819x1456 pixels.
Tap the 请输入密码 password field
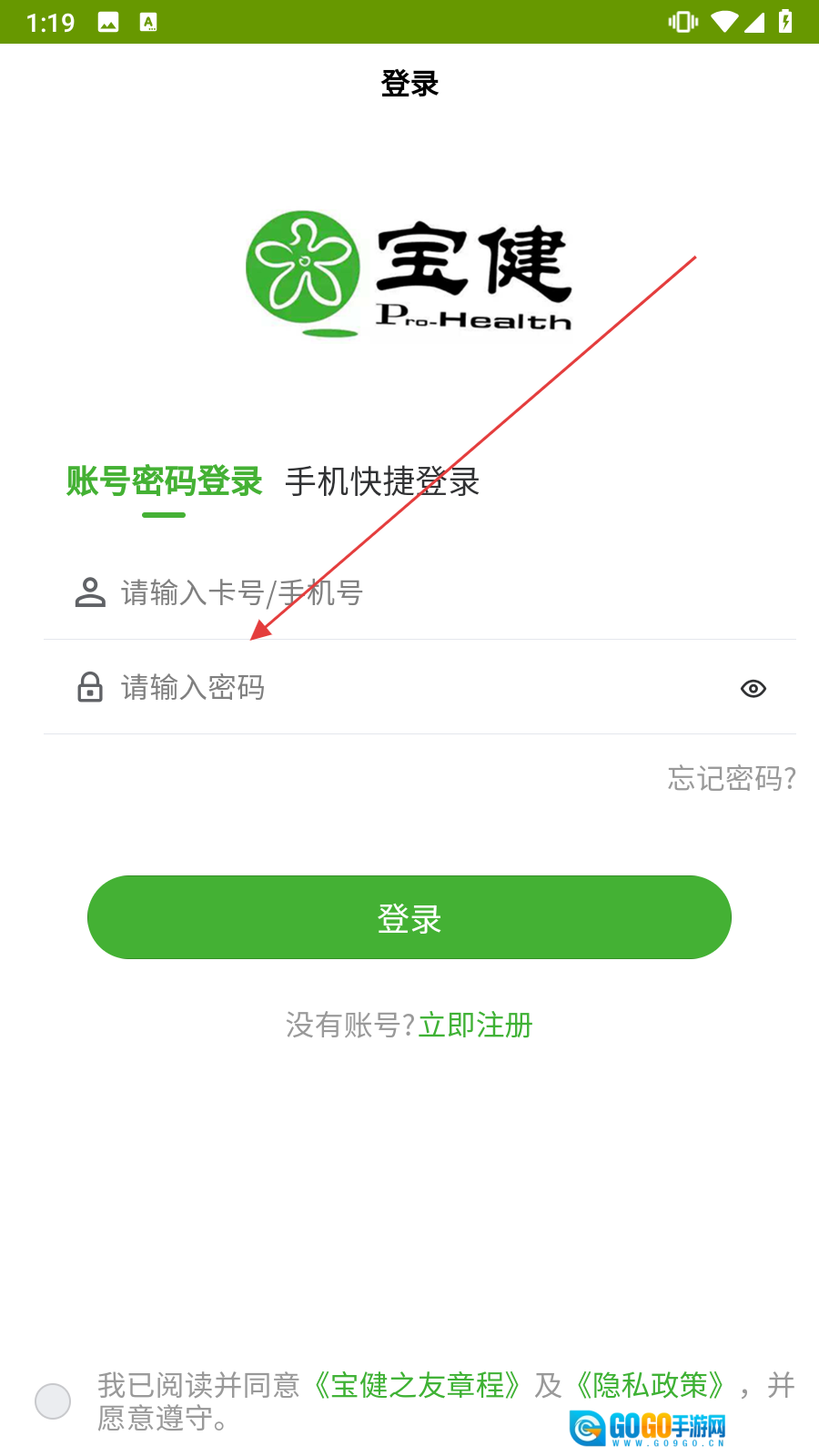click(x=409, y=688)
